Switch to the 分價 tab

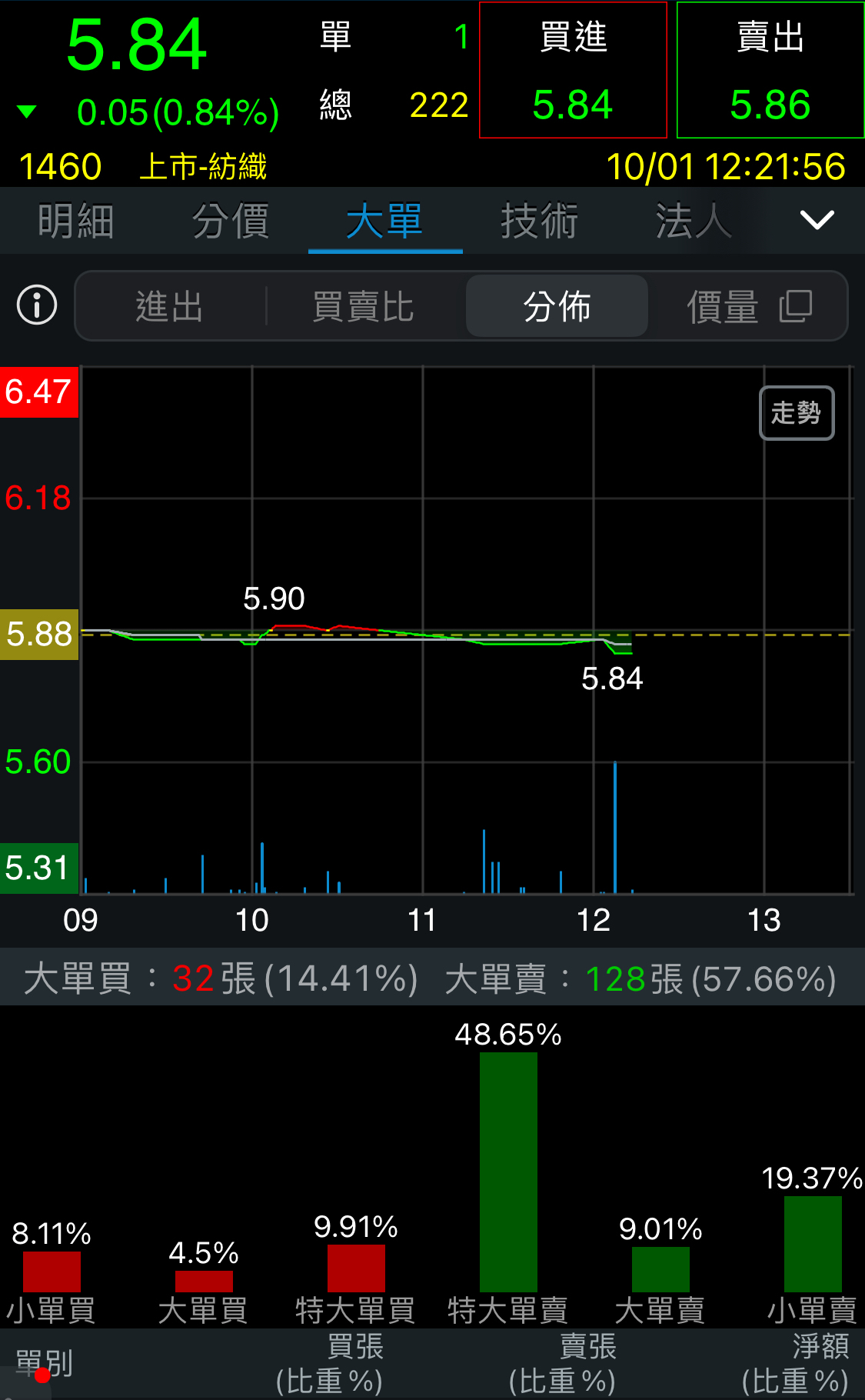(231, 222)
